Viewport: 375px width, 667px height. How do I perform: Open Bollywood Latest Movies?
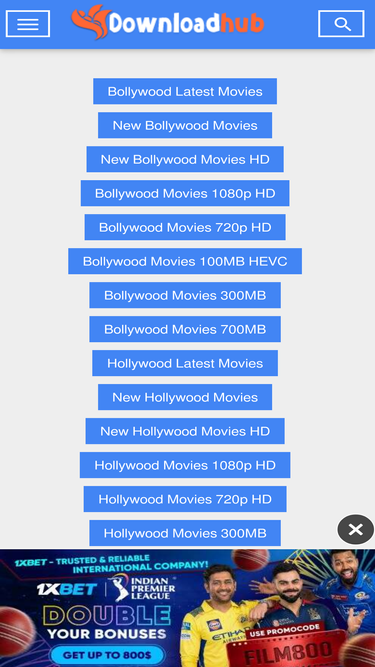tap(185, 91)
